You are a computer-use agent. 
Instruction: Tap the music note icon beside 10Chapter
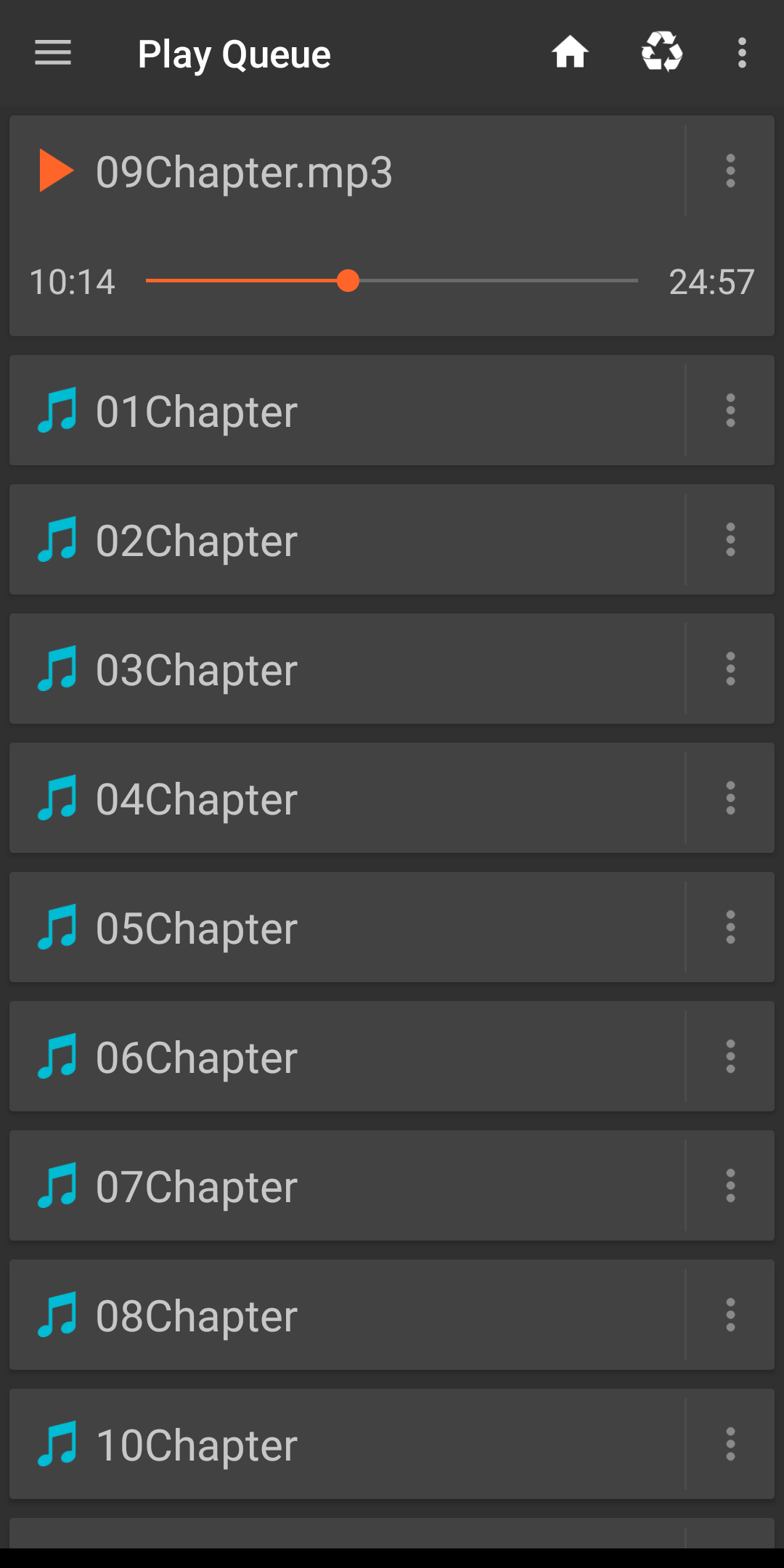pos(60,1444)
